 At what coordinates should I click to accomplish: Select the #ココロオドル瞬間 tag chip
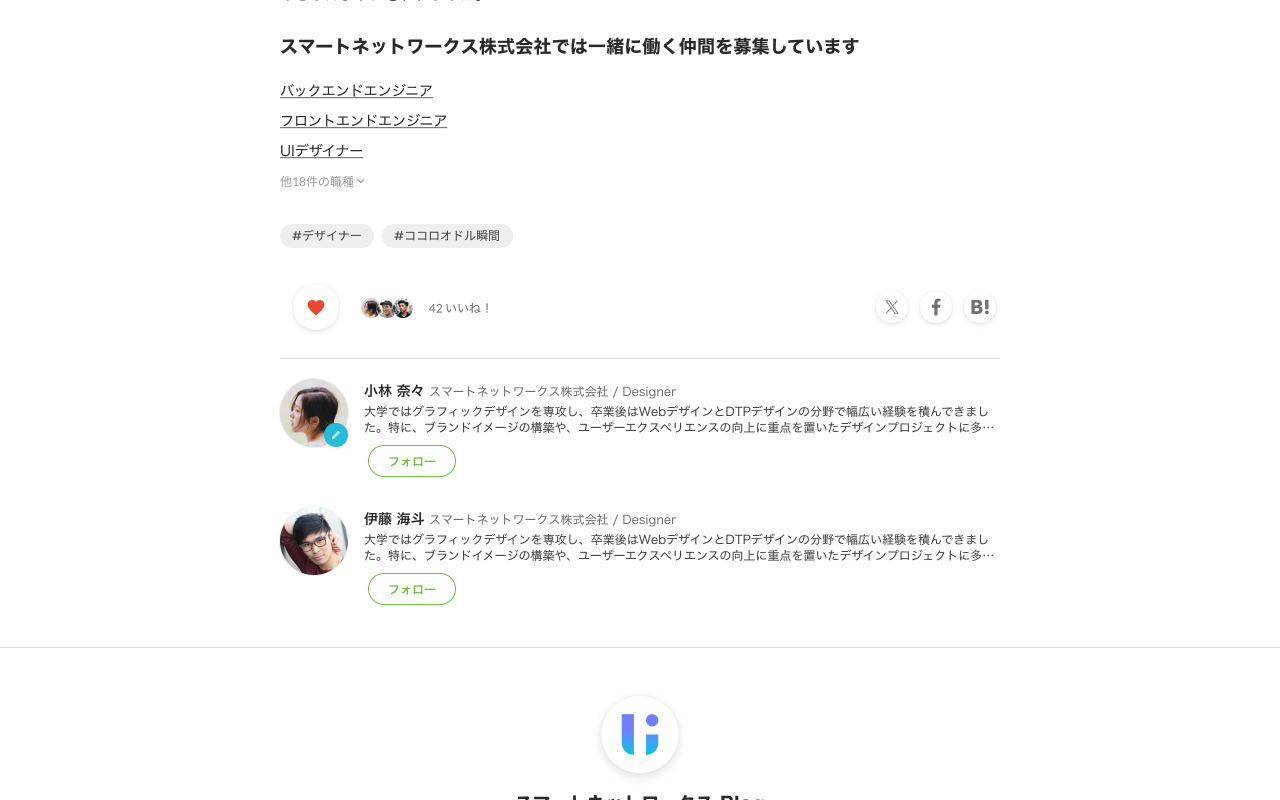pos(447,236)
